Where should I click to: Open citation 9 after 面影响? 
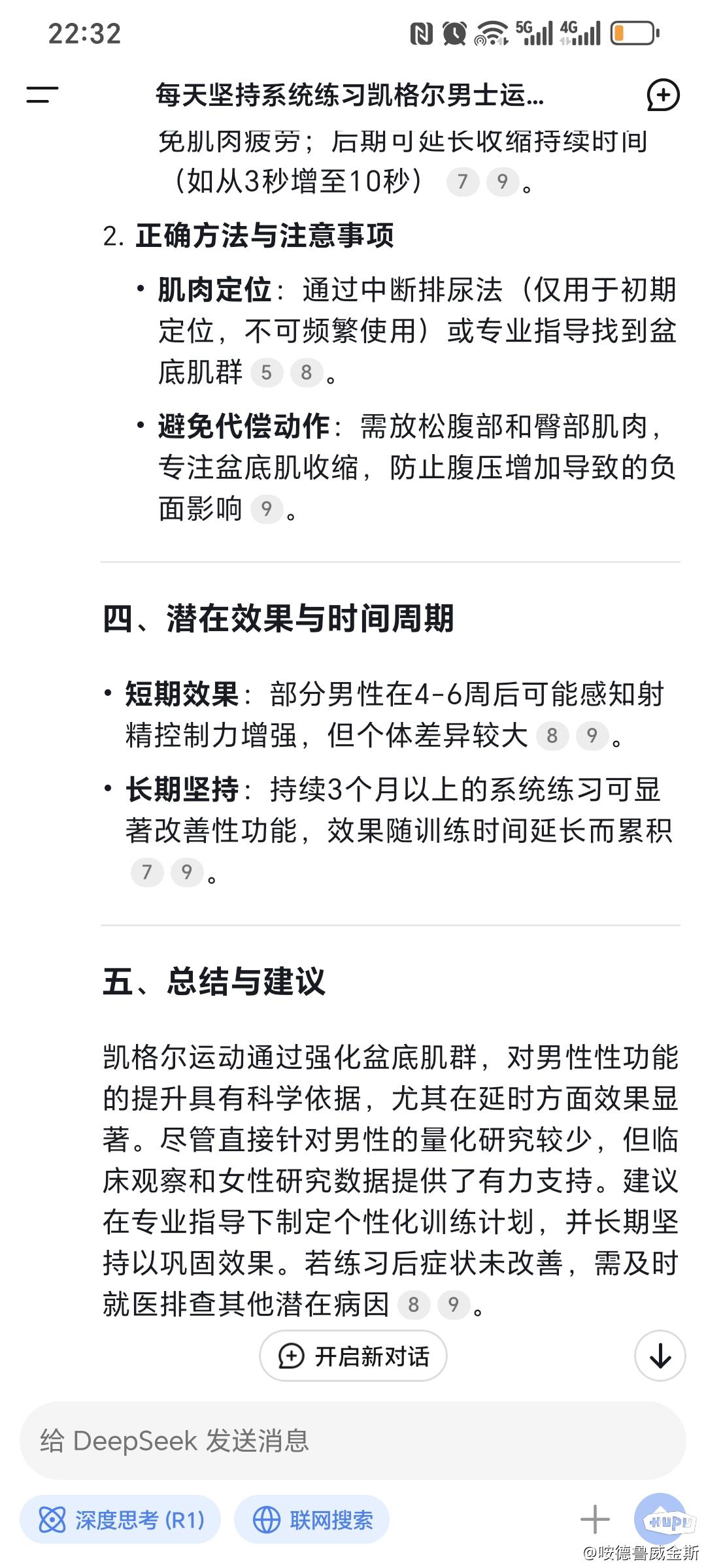(x=267, y=508)
